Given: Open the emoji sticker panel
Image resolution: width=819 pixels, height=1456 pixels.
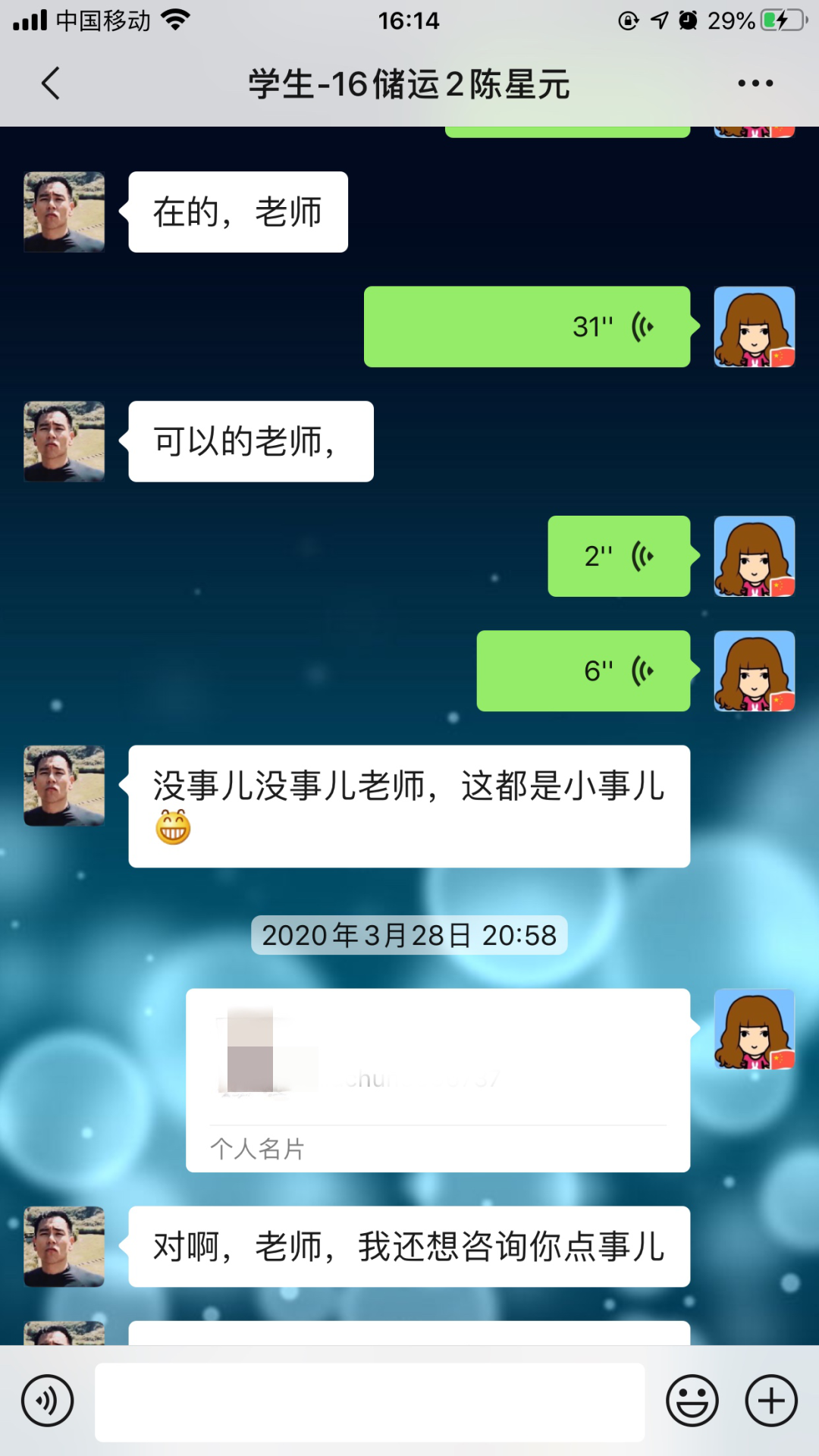Looking at the screenshot, I should [692, 1401].
